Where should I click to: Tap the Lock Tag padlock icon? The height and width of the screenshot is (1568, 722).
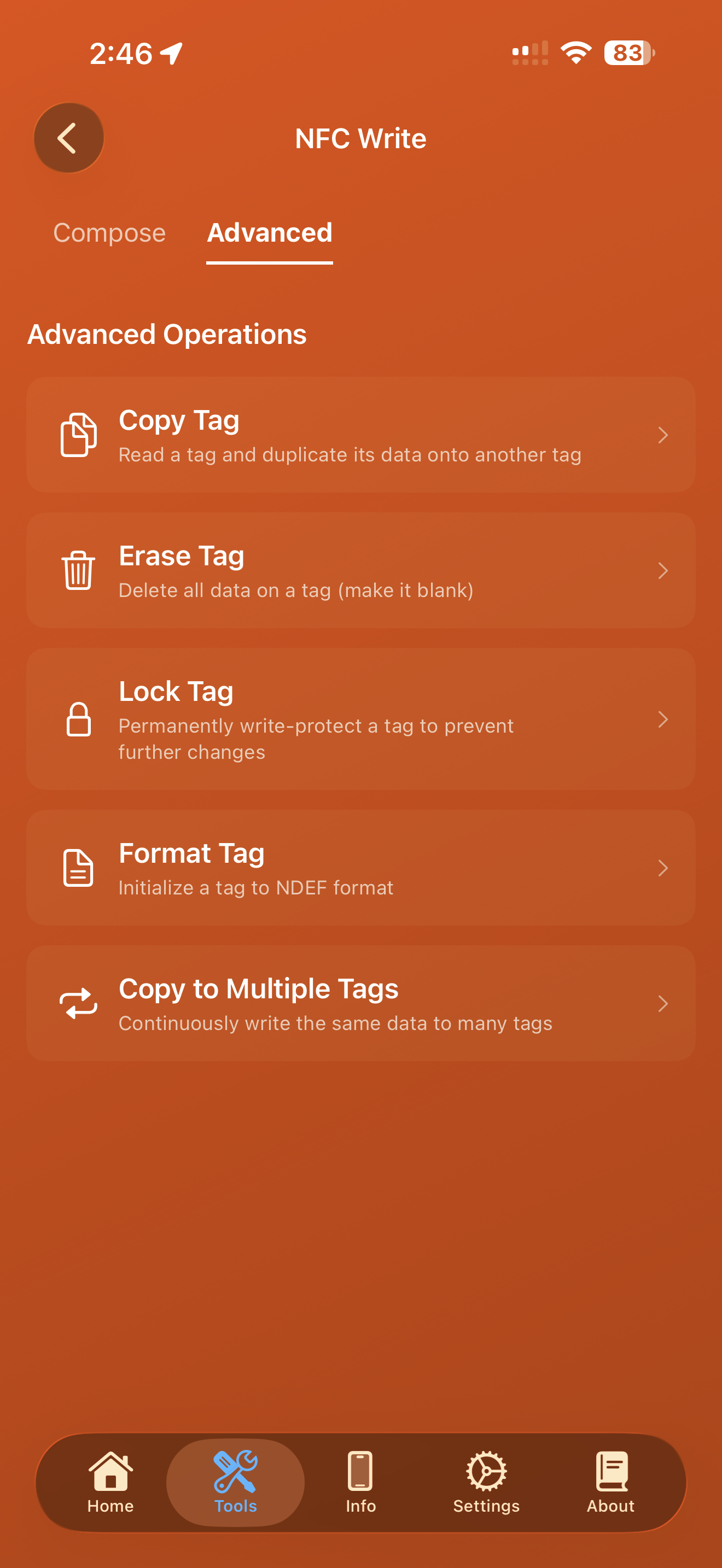click(x=78, y=719)
